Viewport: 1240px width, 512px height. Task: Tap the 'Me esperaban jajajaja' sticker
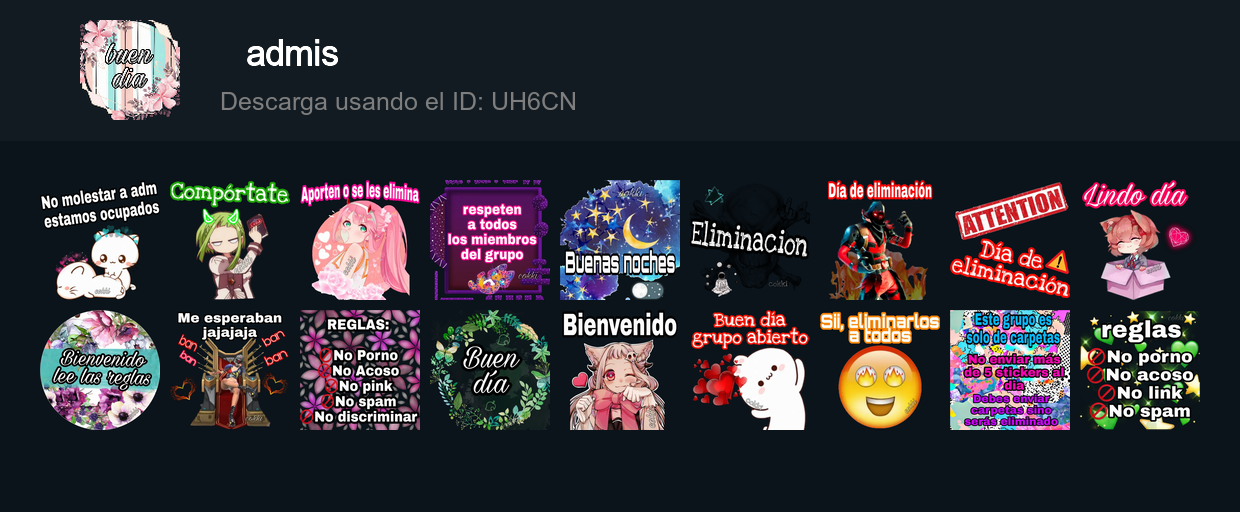click(x=230, y=370)
